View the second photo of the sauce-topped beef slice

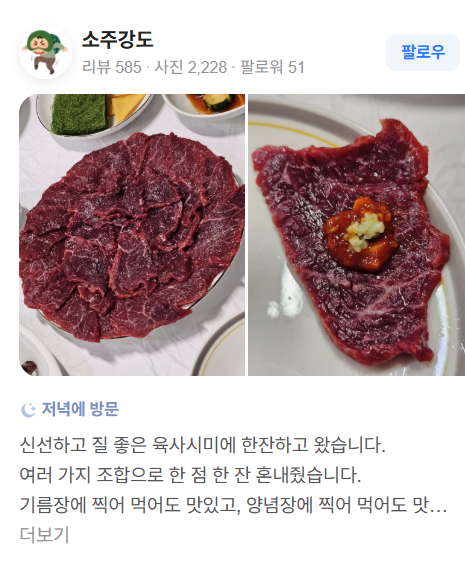357,235
